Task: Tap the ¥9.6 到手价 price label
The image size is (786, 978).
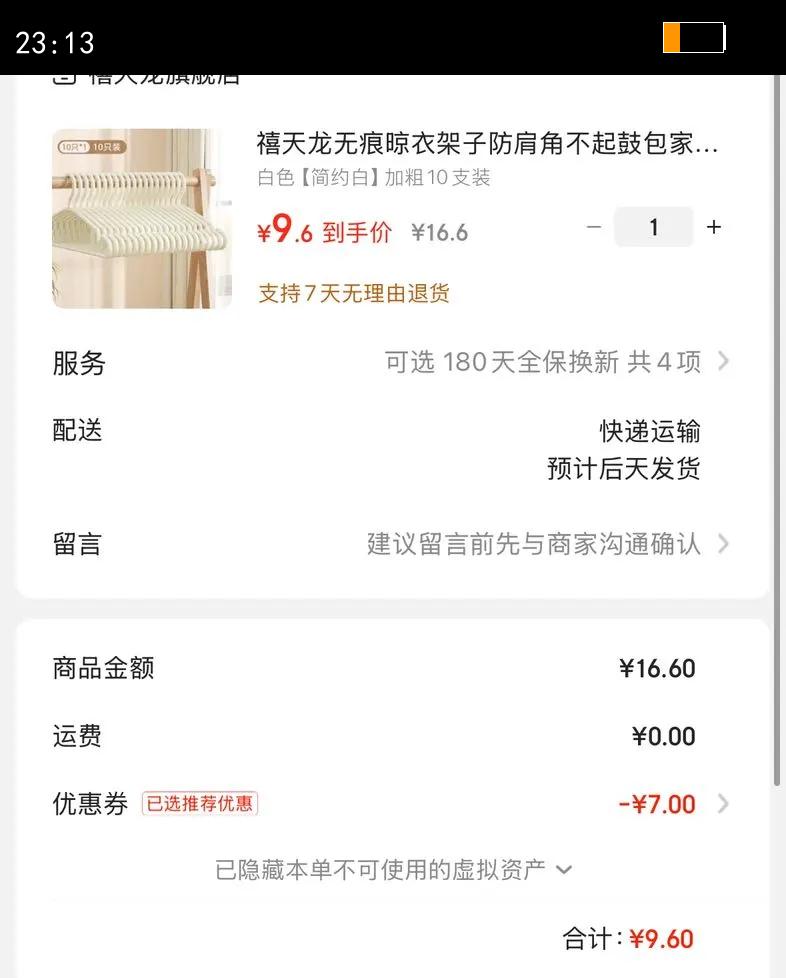Action: [322, 228]
